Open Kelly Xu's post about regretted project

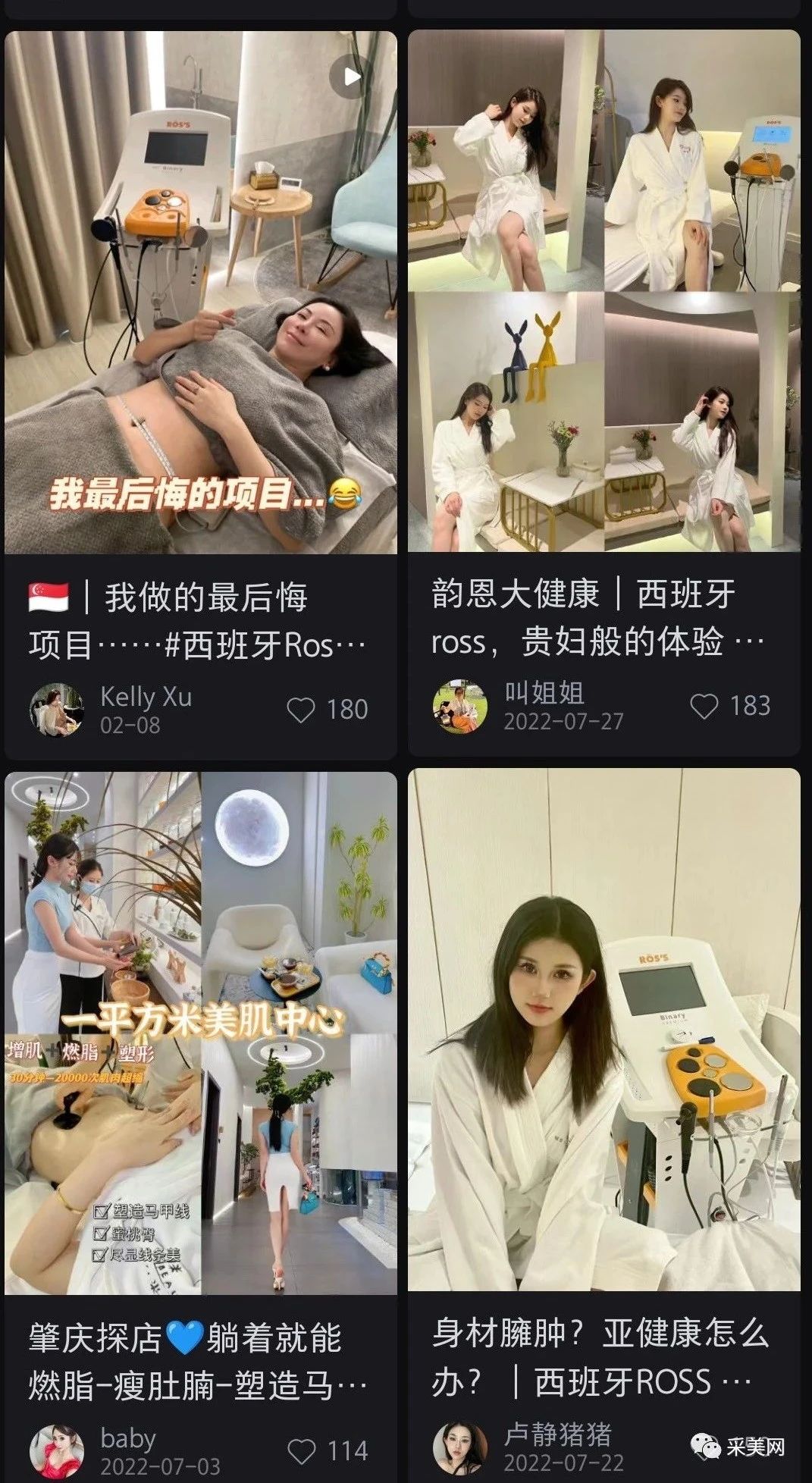pos(200,293)
